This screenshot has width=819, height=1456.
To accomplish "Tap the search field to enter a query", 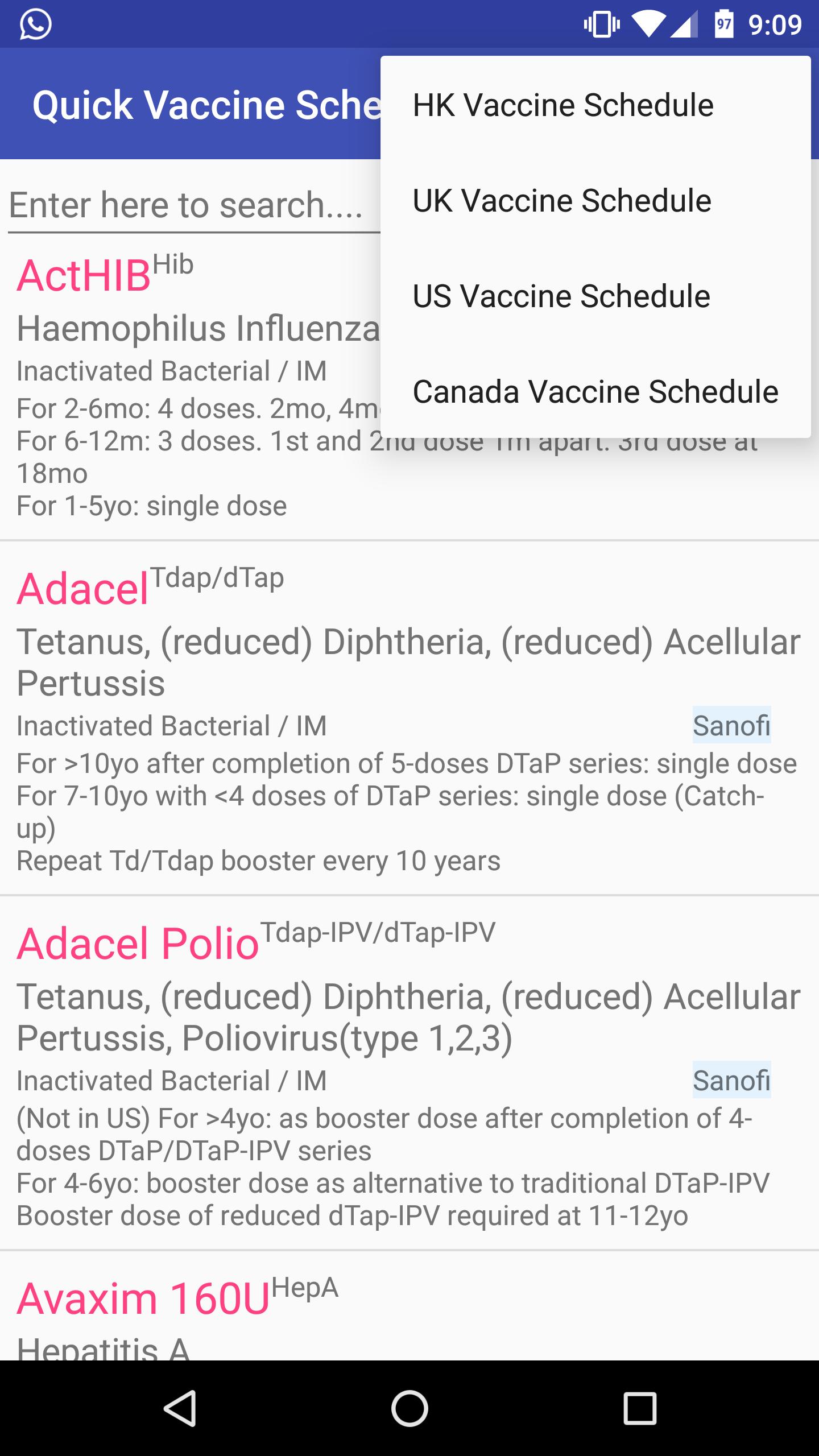I will click(x=188, y=206).
